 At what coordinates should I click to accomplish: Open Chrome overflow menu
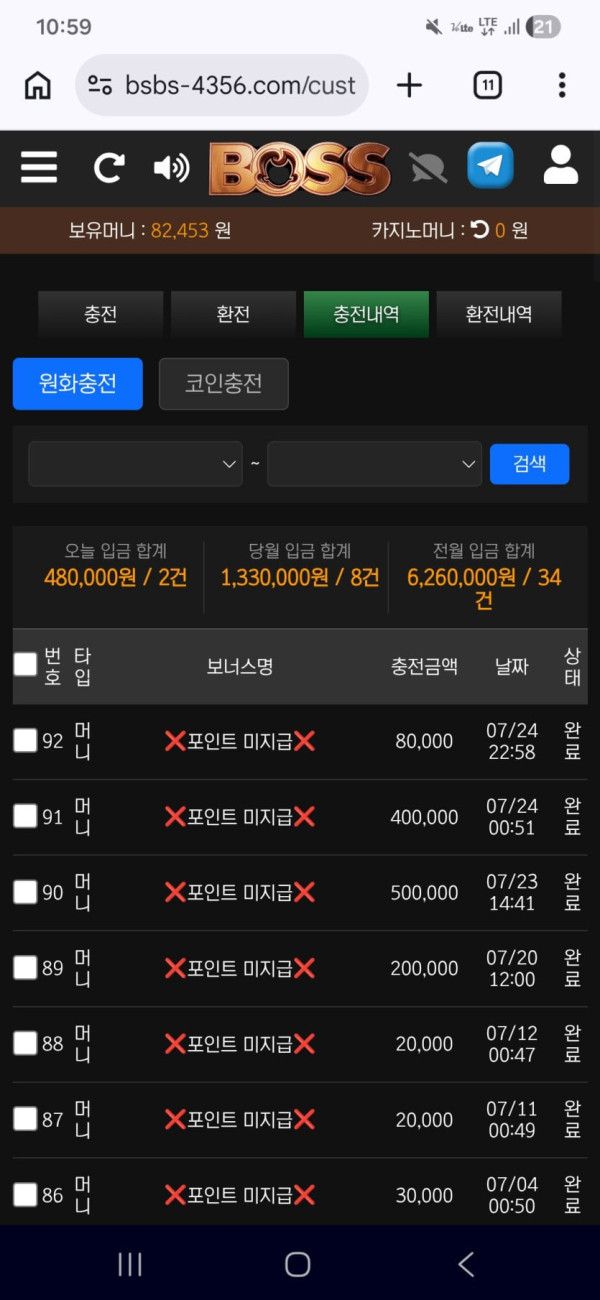point(562,85)
